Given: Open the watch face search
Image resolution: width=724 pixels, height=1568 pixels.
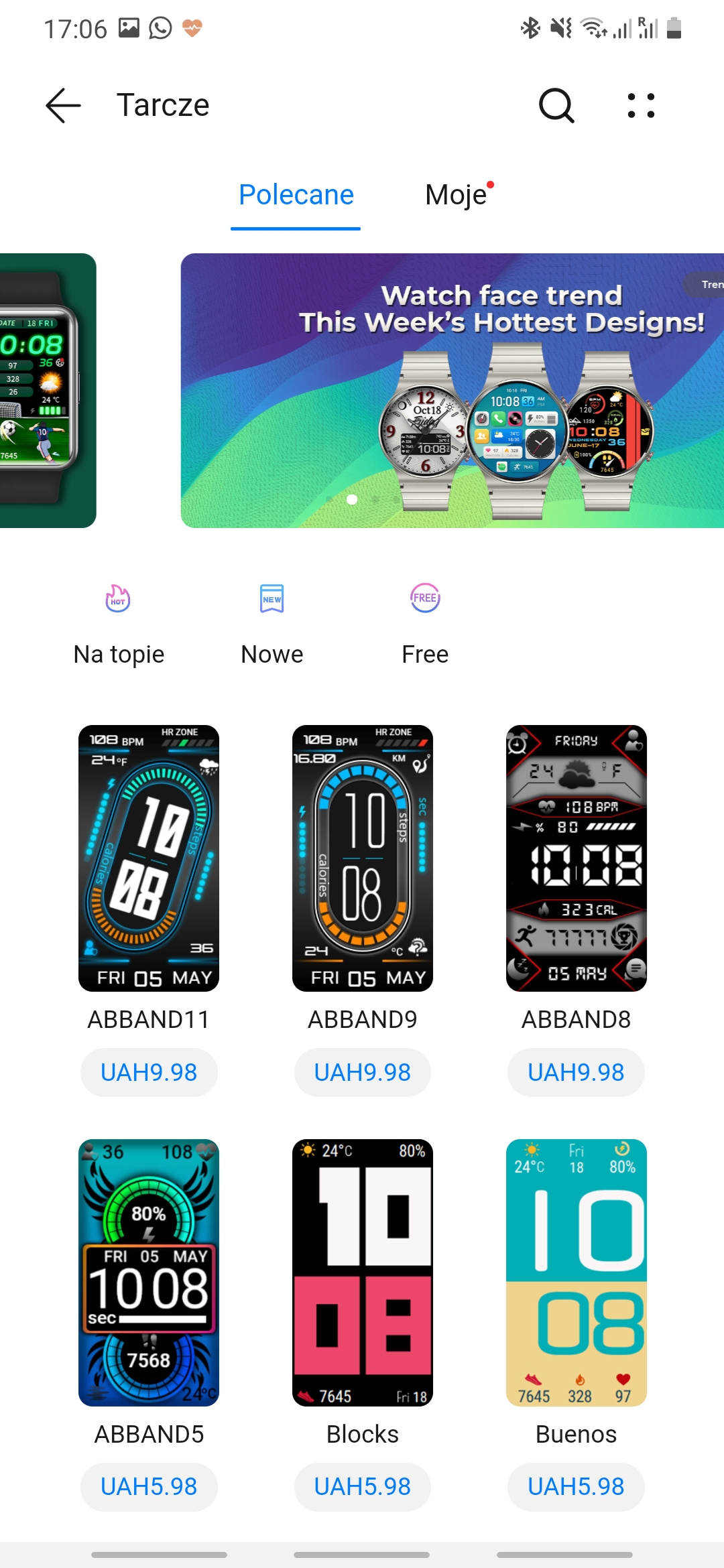Looking at the screenshot, I should pos(556,105).
